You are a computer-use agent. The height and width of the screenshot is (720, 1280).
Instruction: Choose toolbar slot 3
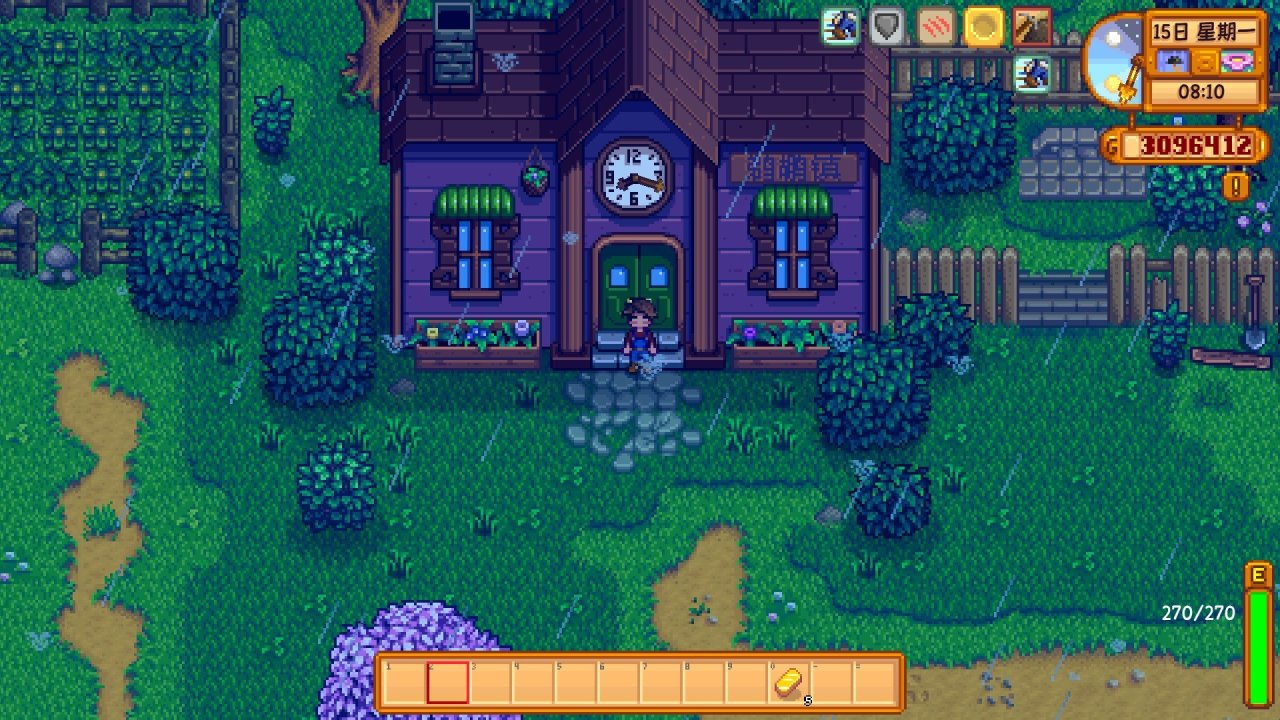point(490,683)
